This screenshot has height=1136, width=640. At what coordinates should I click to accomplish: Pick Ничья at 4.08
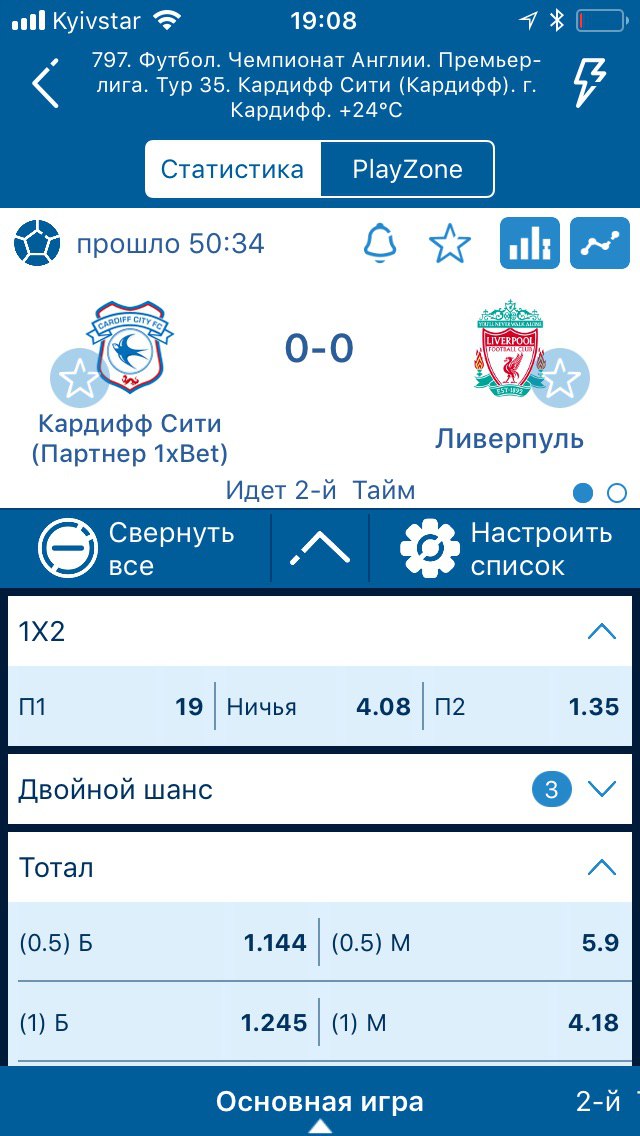[x=318, y=707]
